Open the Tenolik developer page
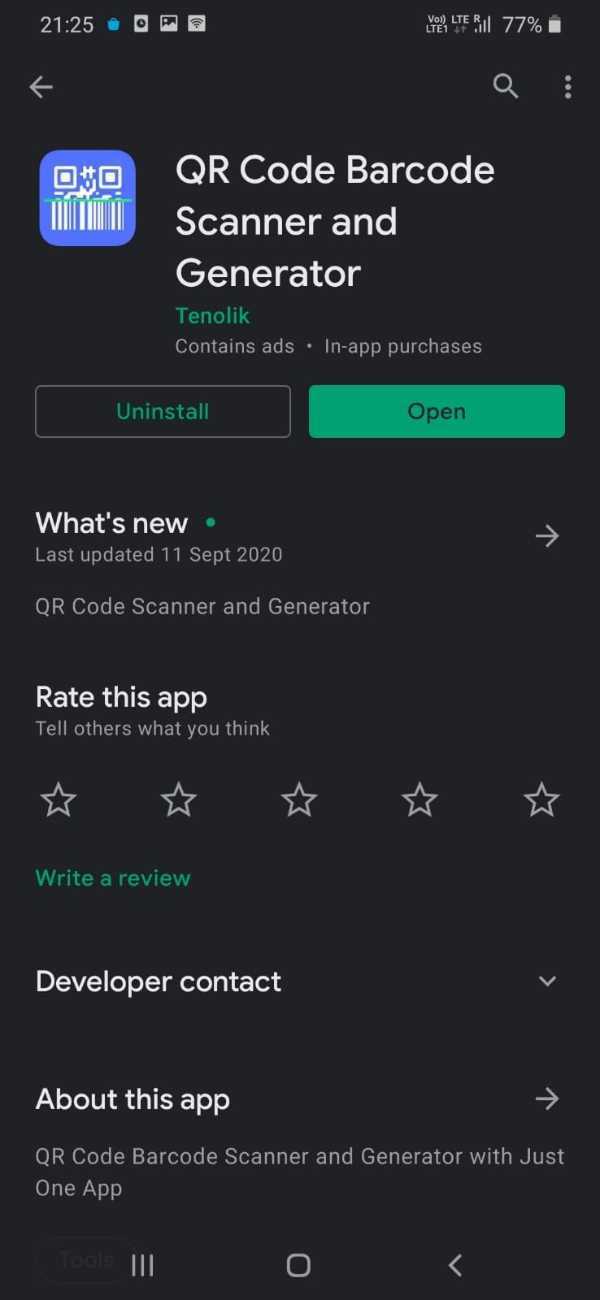Screen dimensions: 600x1300 212,316
